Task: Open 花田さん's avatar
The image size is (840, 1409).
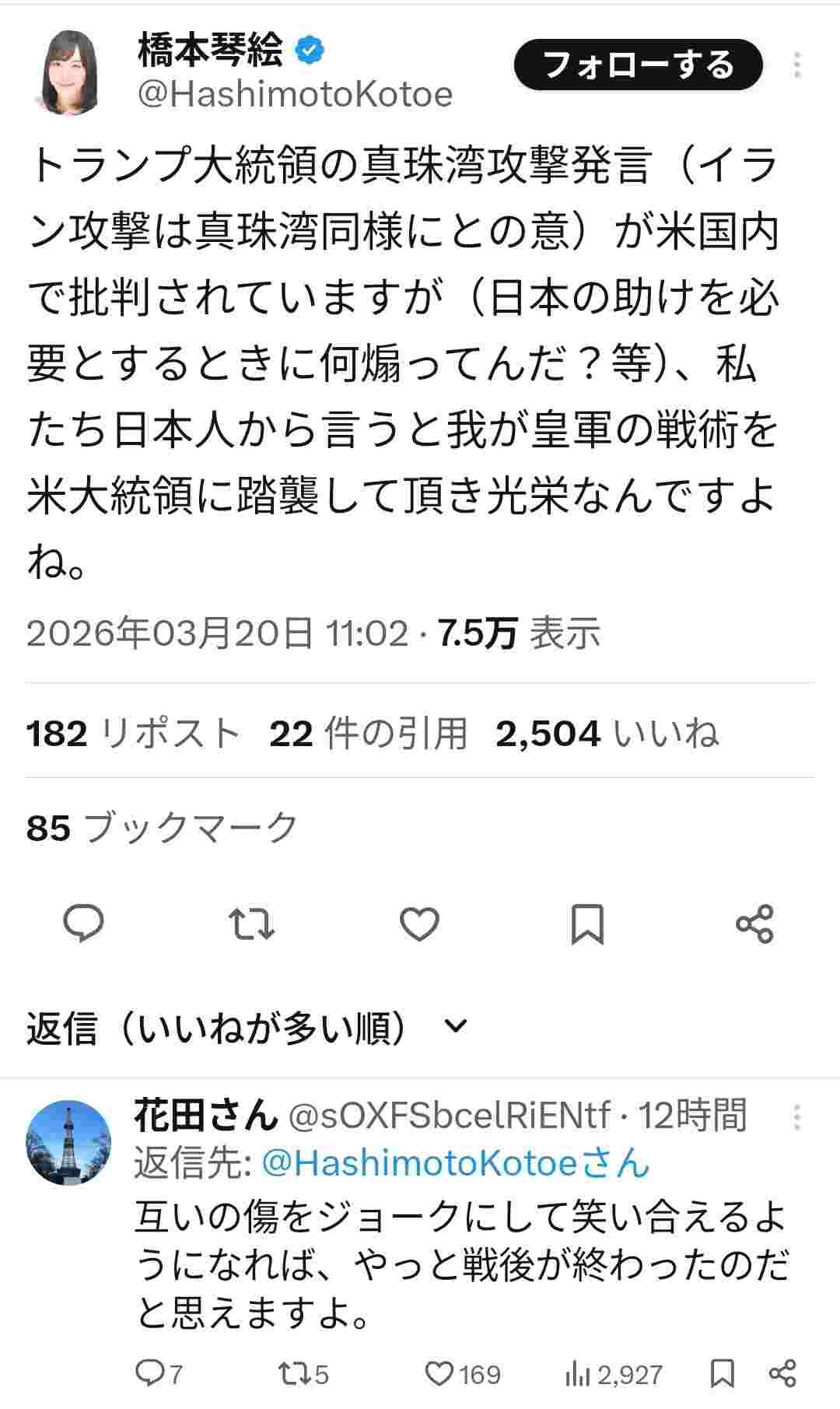Action: tap(68, 1141)
